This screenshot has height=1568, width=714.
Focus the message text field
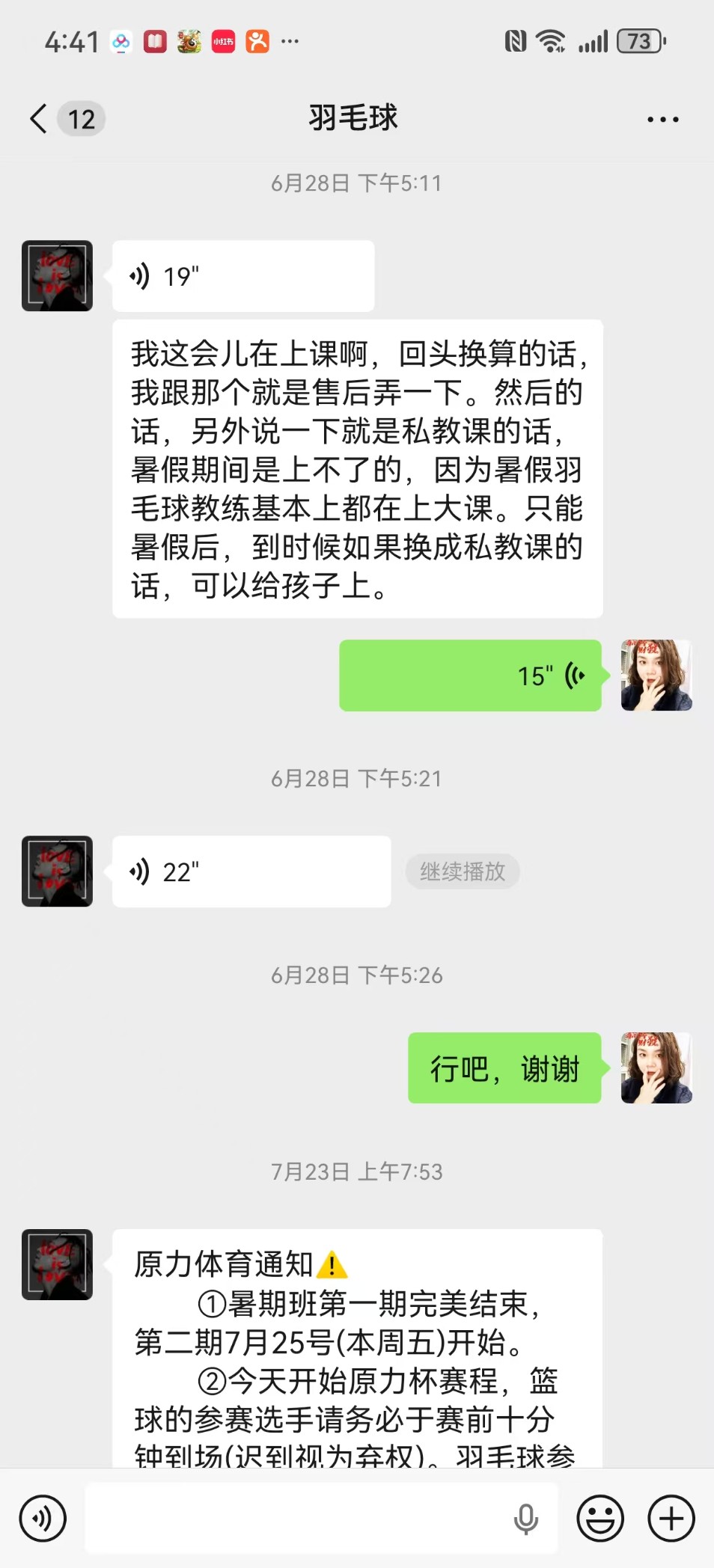pyautogui.click(x=299, y=1518)
